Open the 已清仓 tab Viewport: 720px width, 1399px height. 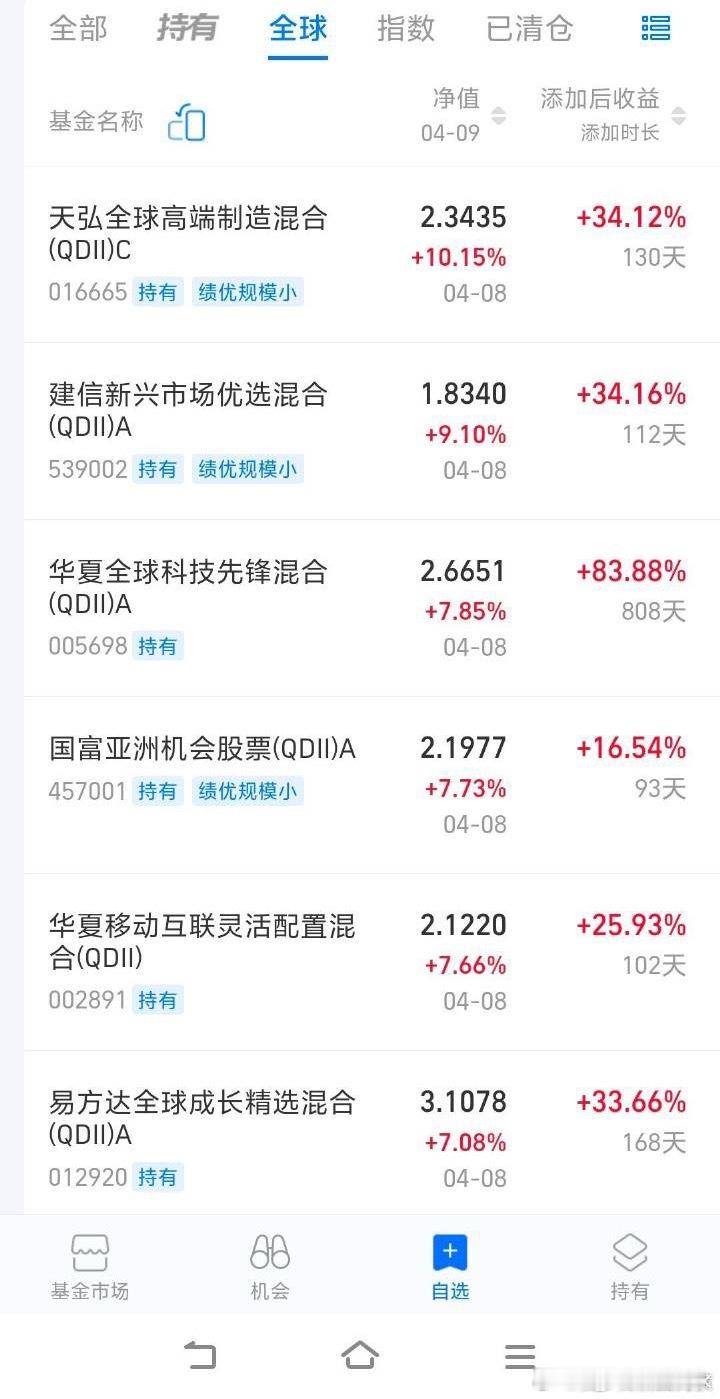(x=528, y=30)
